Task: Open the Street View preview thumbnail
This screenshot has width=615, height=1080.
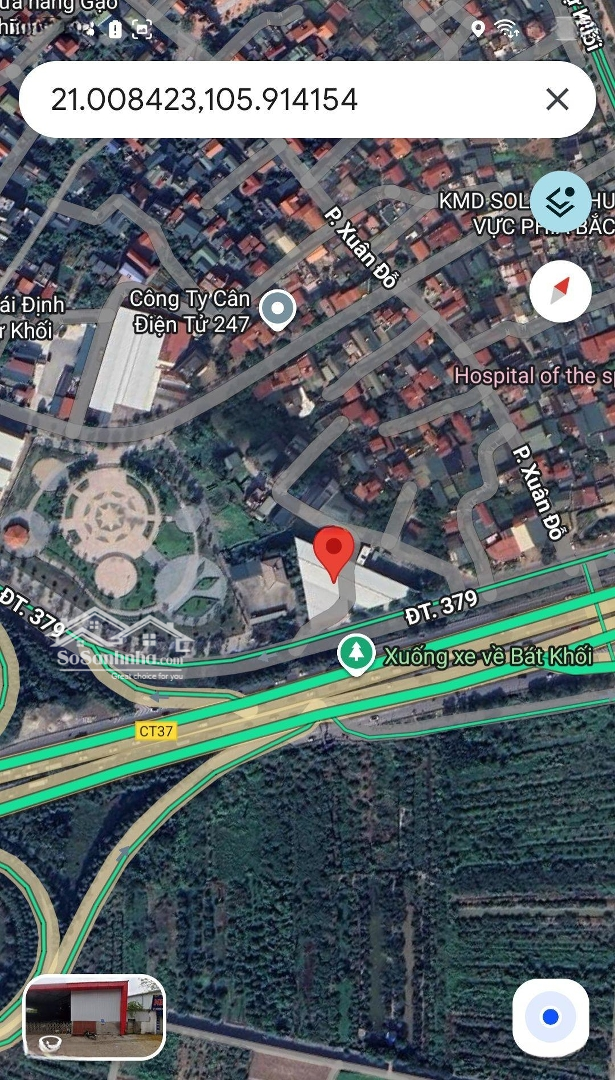Action: 94,1017
